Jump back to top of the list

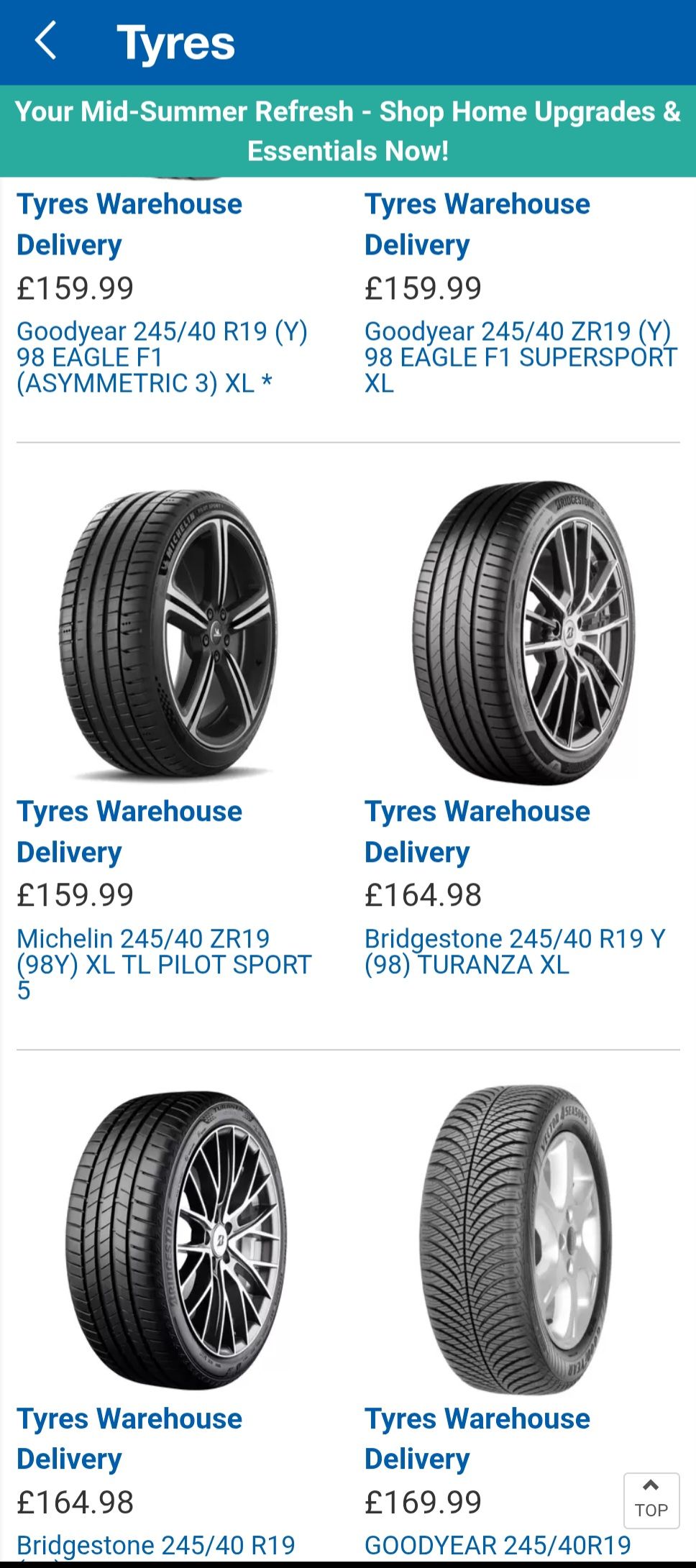click(651, 1500)
